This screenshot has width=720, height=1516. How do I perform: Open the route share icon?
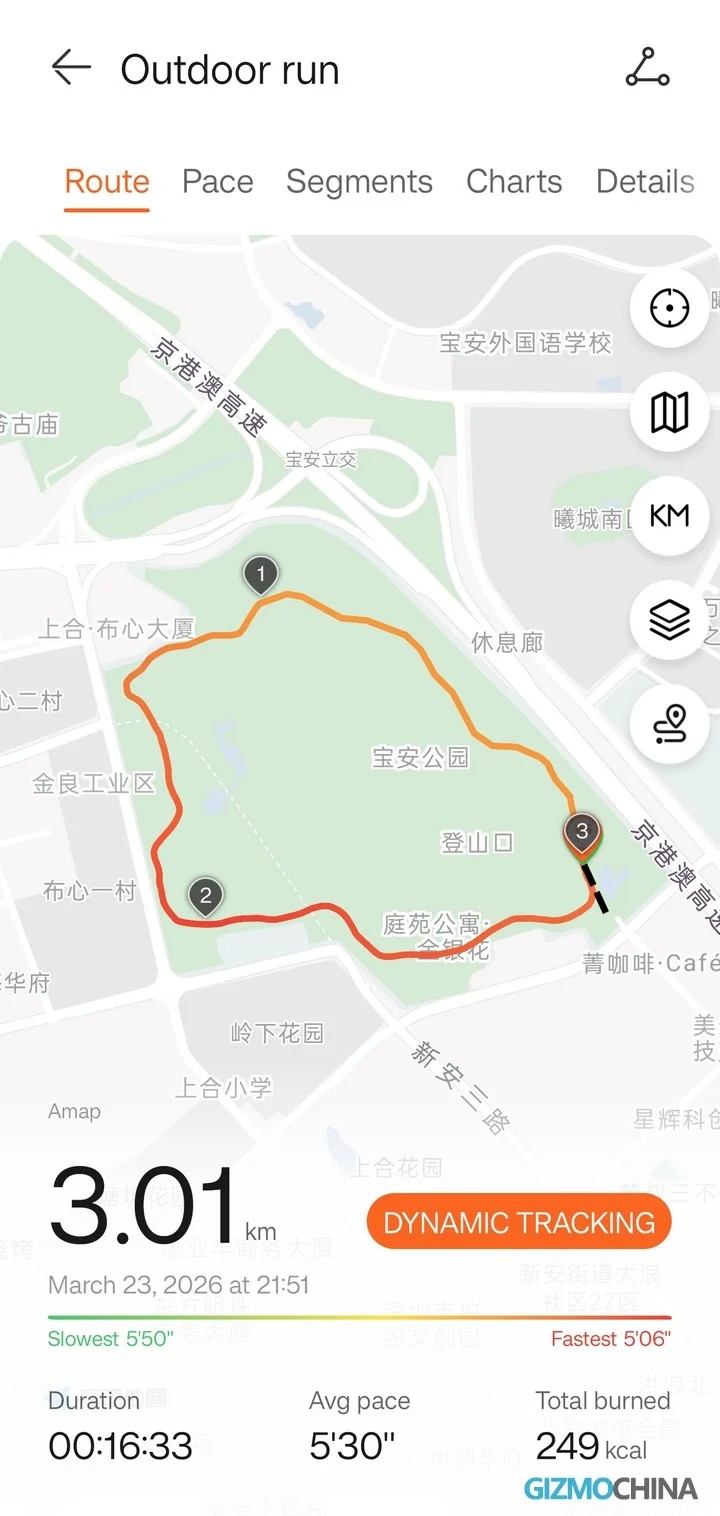point(647,68)
